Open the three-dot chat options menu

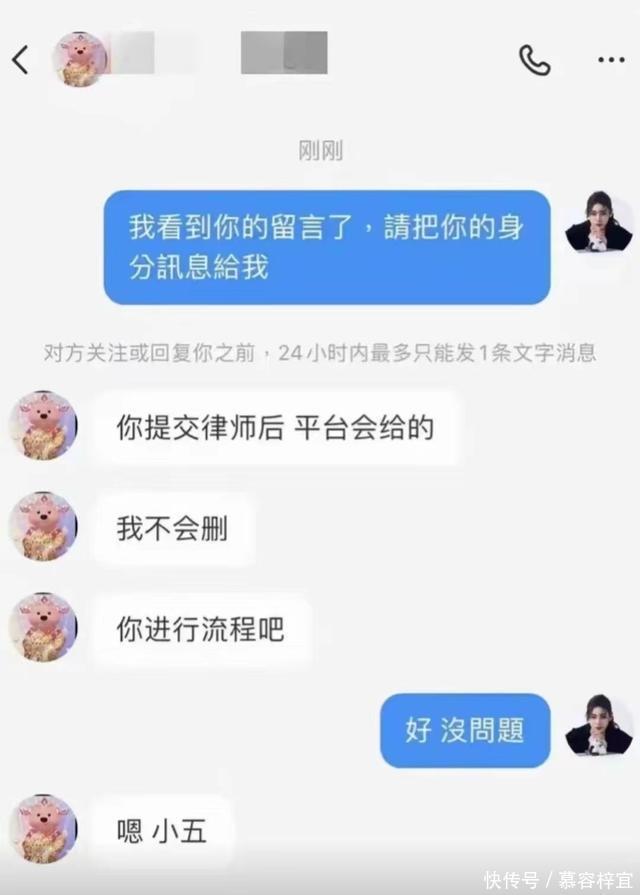click(610, 60)
